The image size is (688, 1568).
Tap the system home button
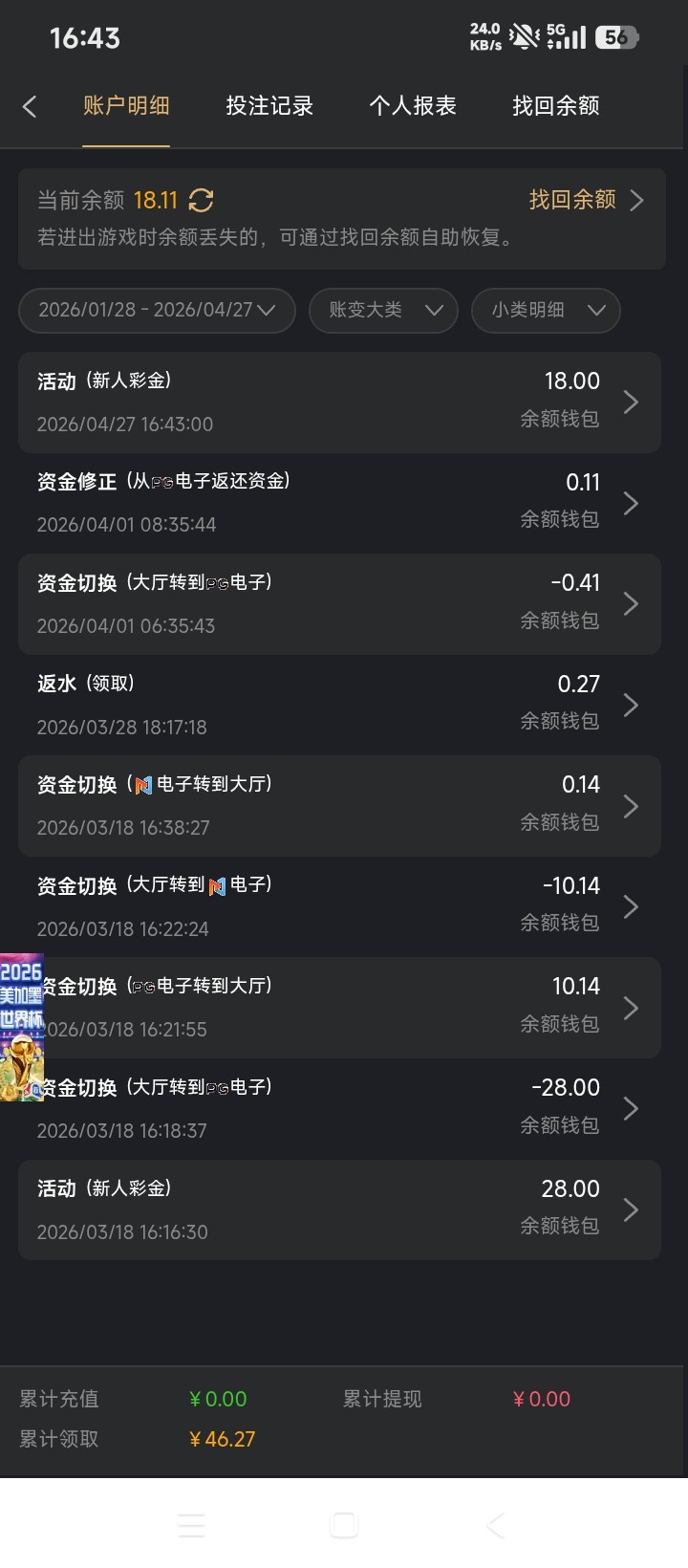[x=343, y=1524]
